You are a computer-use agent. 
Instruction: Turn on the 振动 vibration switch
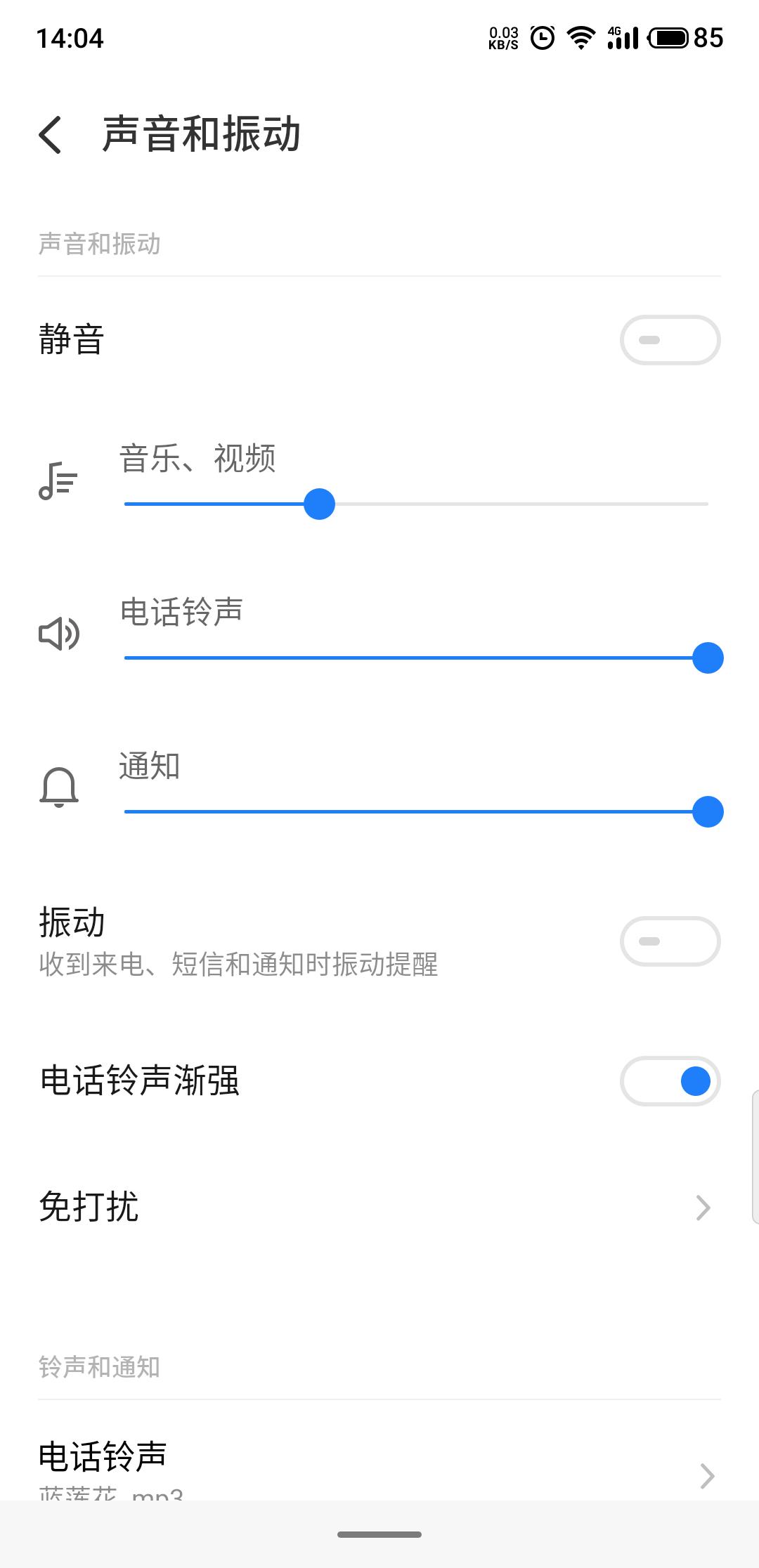(670, 942)
